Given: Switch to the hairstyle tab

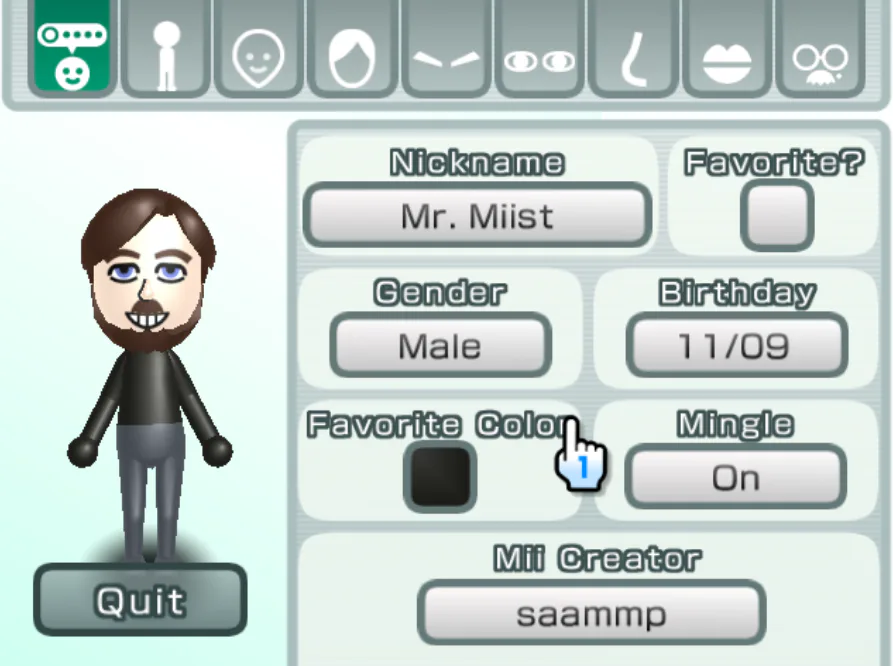Looking at the screenshot, I should pos(352,47).
